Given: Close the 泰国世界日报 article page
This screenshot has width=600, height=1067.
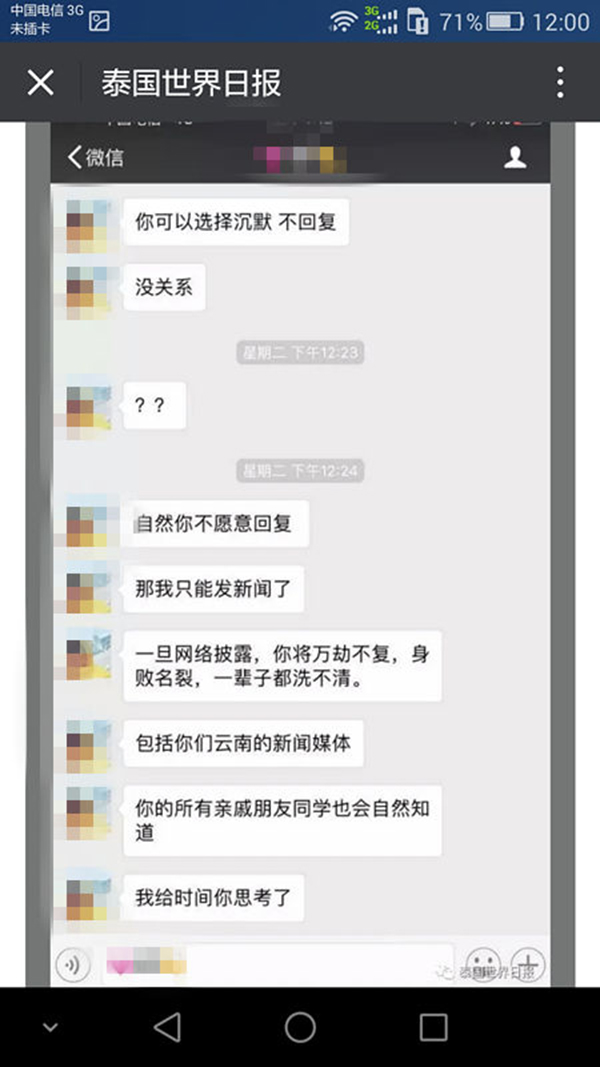Looking at the screenshot, I should coord(40,82).
